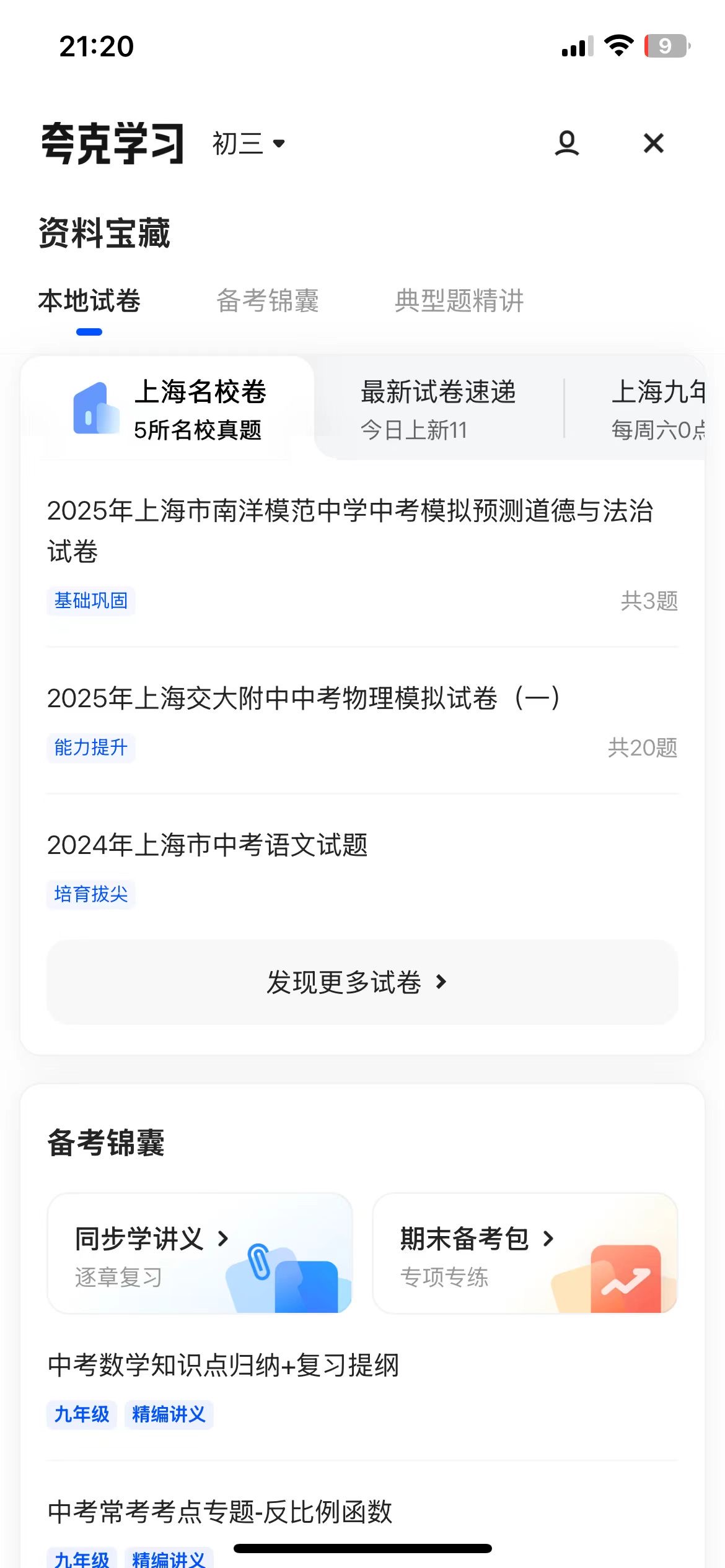Open 2025年上海交大附中中考物理模拟试卷

pos(304,699)
